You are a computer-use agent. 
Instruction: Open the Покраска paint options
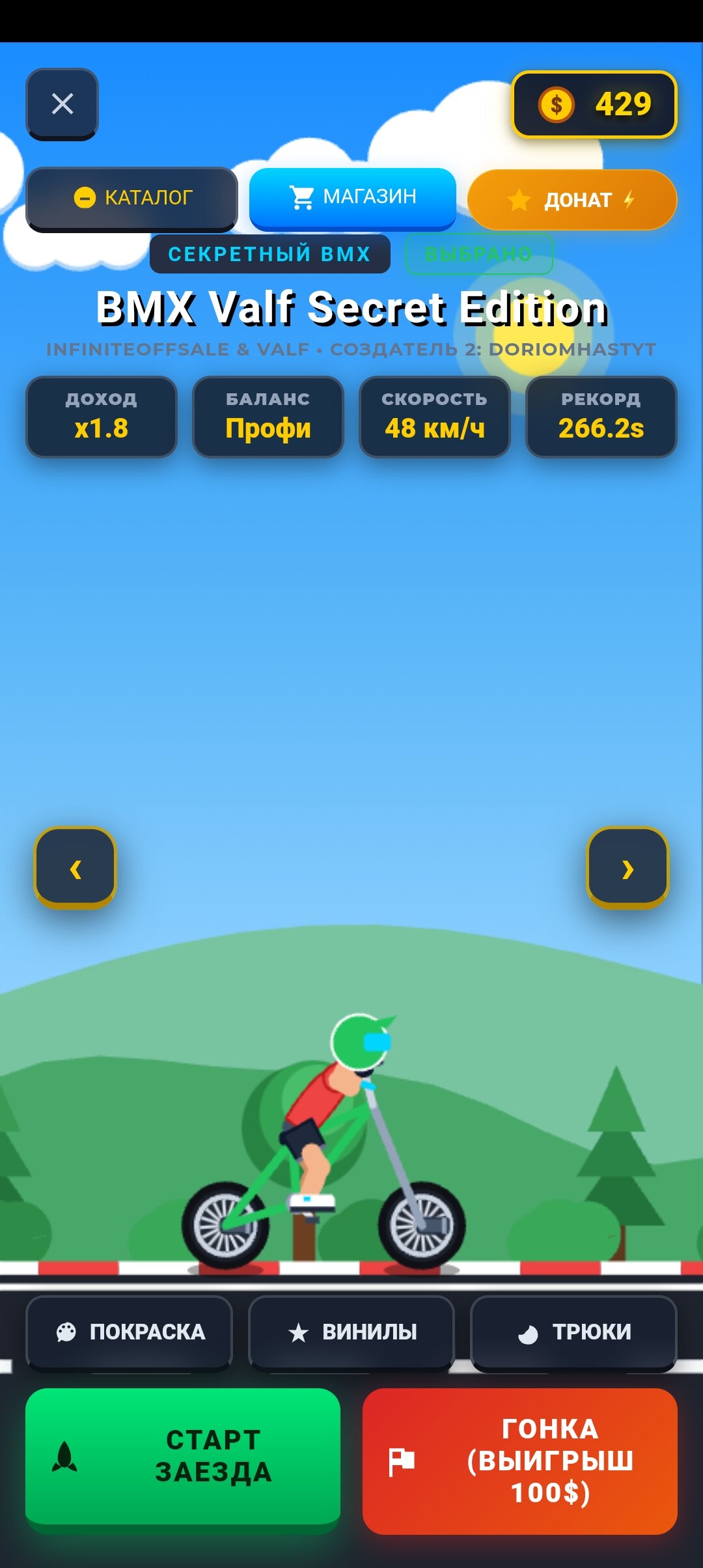(129, 1332)
